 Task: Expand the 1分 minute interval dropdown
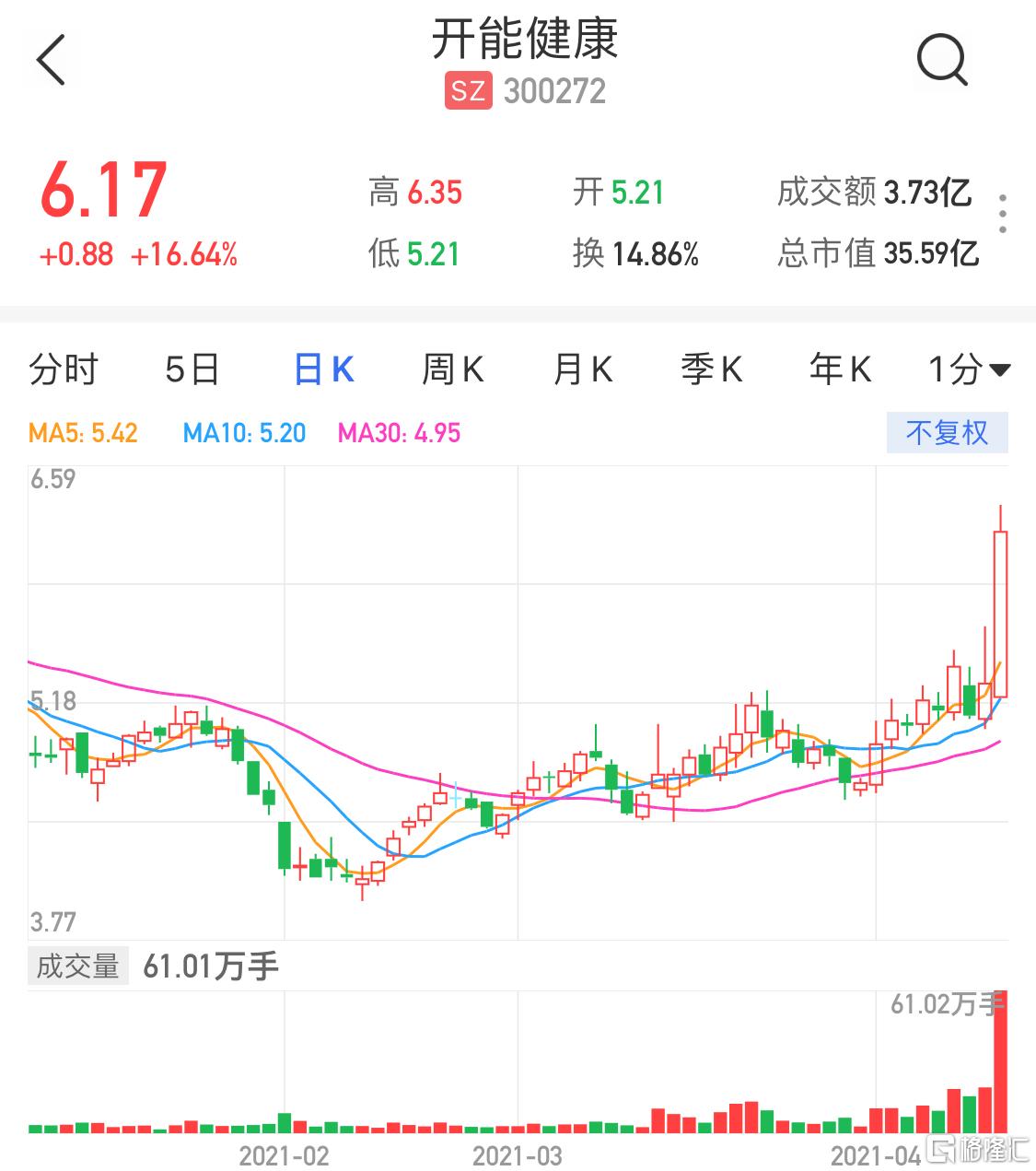969,370
